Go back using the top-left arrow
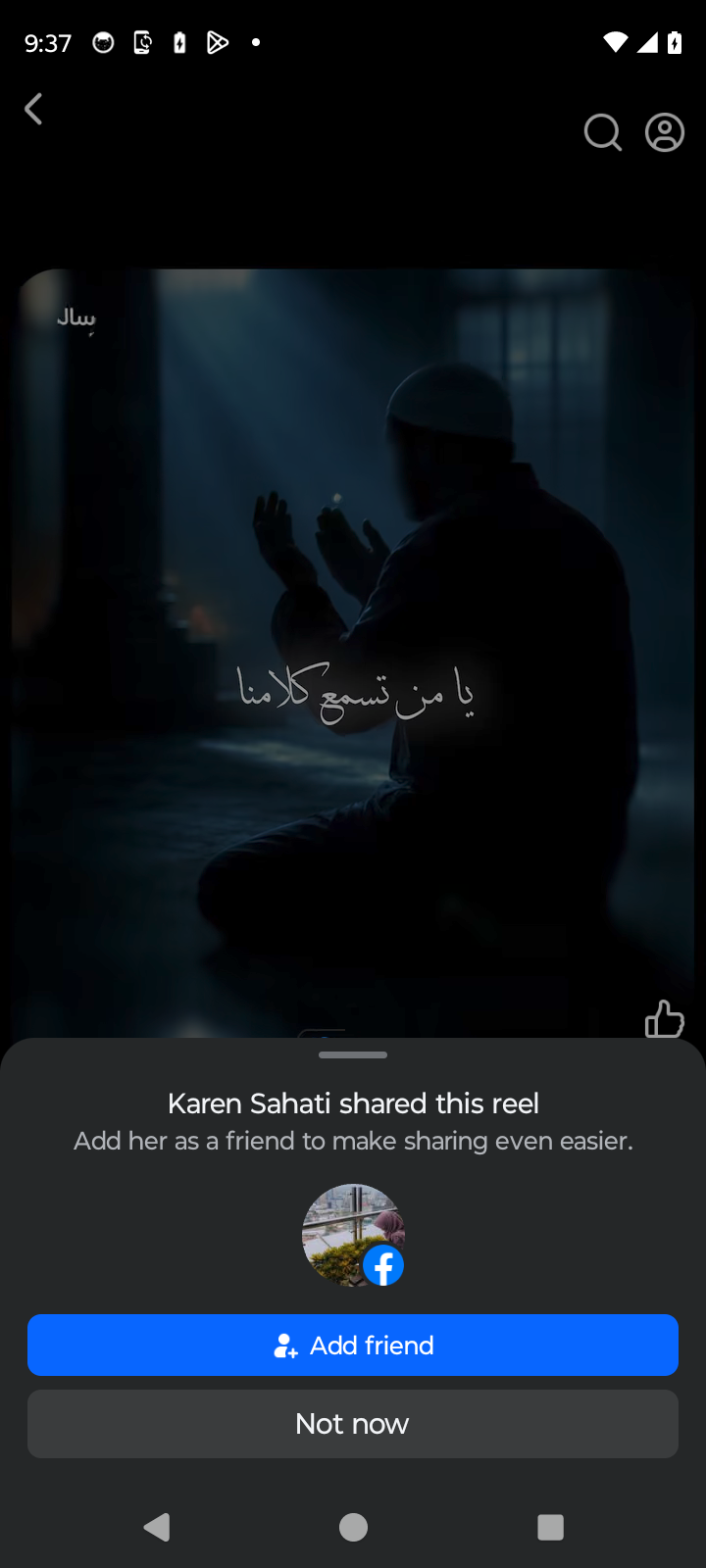The width and height of the screenshot is (706, 1568). [34, 109]
